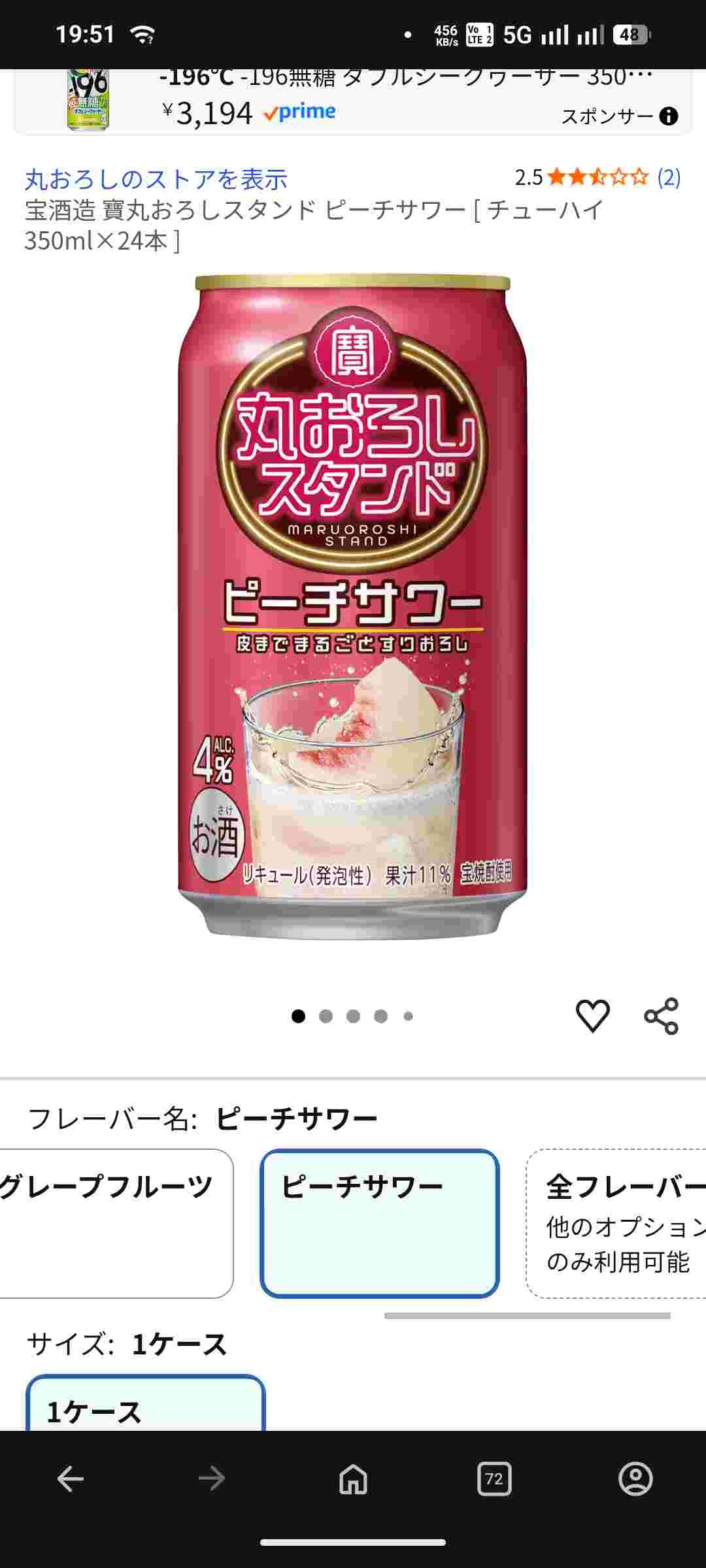Choose the ピーチサワー flavor option

point(379,1223)
